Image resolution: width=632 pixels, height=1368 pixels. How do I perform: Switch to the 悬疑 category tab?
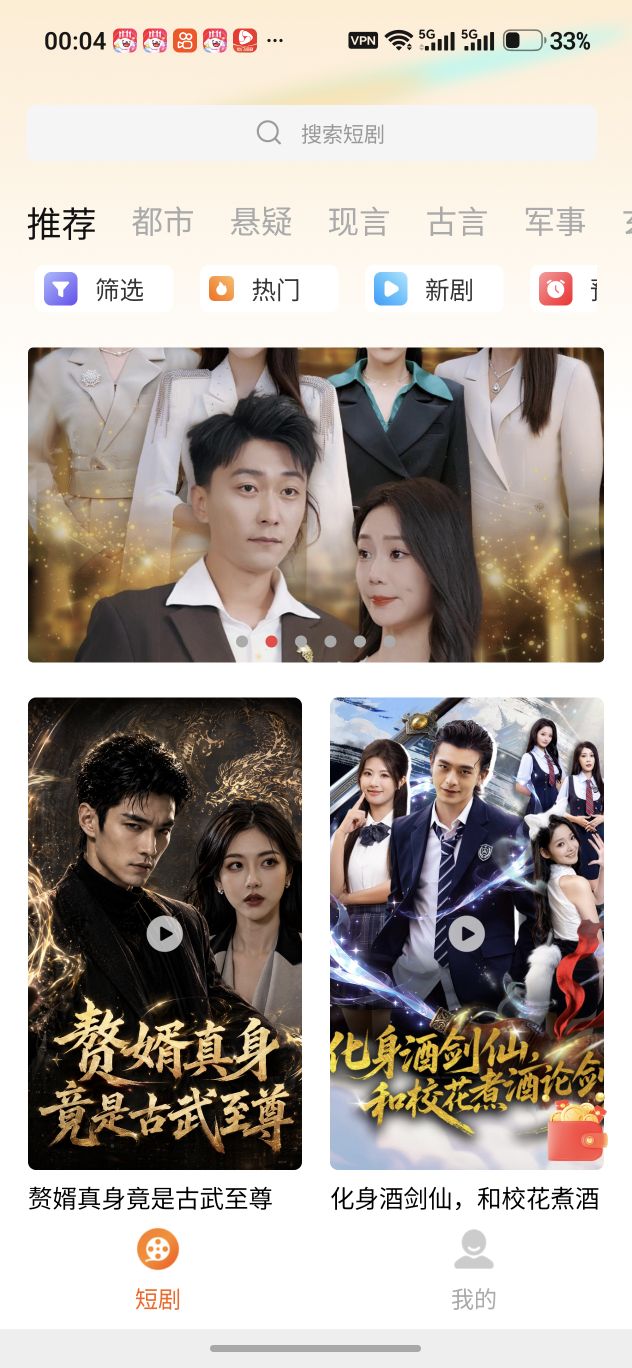pyautogui.click(x=261, y=222)
